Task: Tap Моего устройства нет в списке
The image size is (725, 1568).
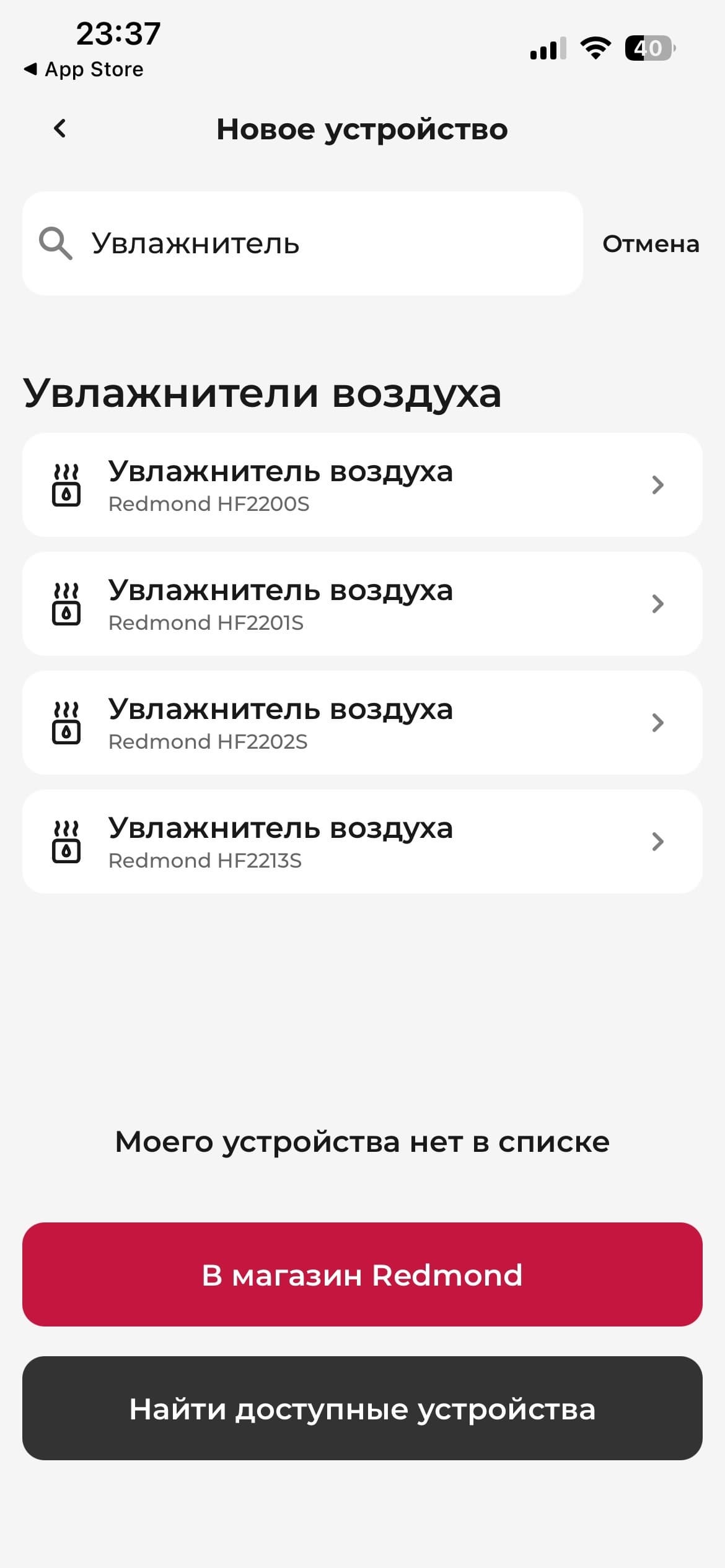Action: pyautogui.click(x=362, y=1142)
